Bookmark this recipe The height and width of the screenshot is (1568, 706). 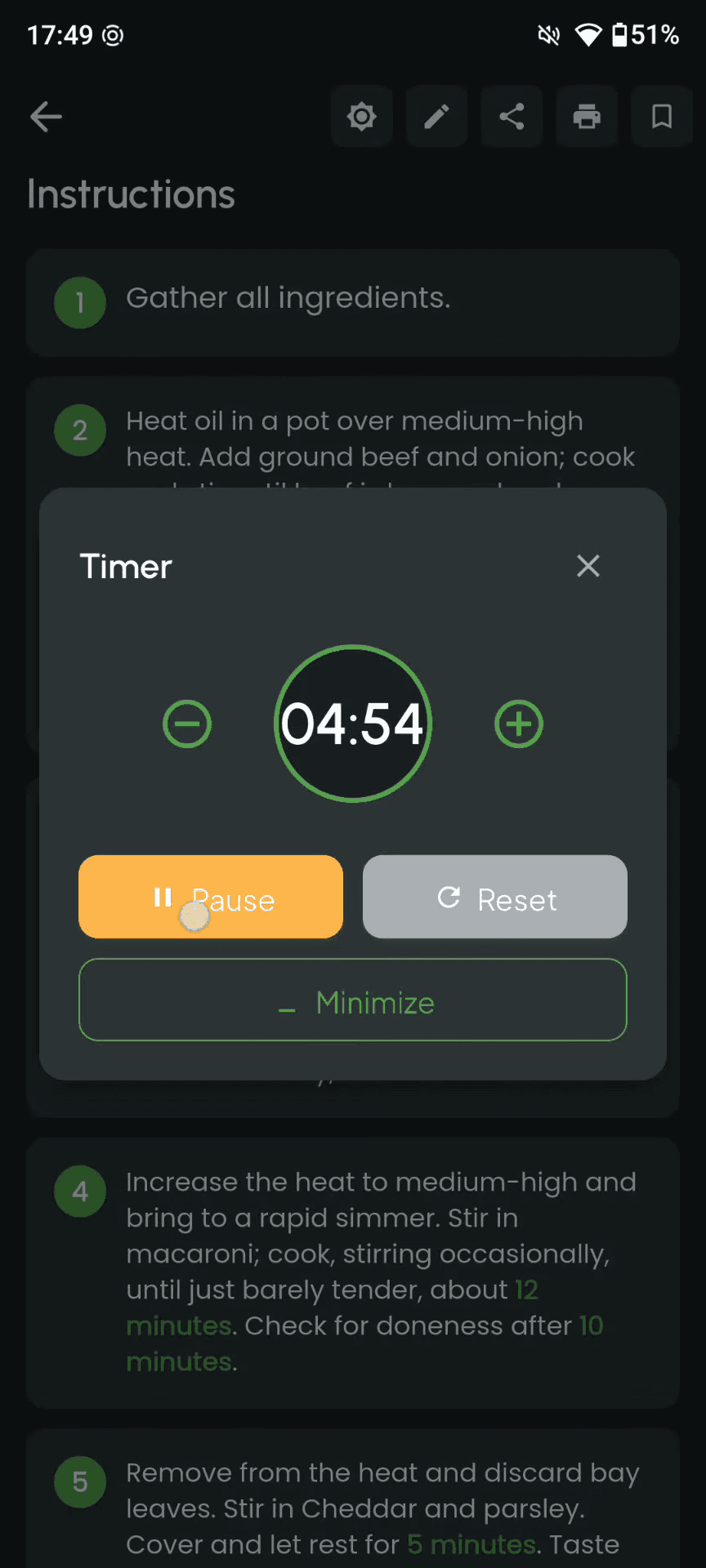click(x=661, y=117)
